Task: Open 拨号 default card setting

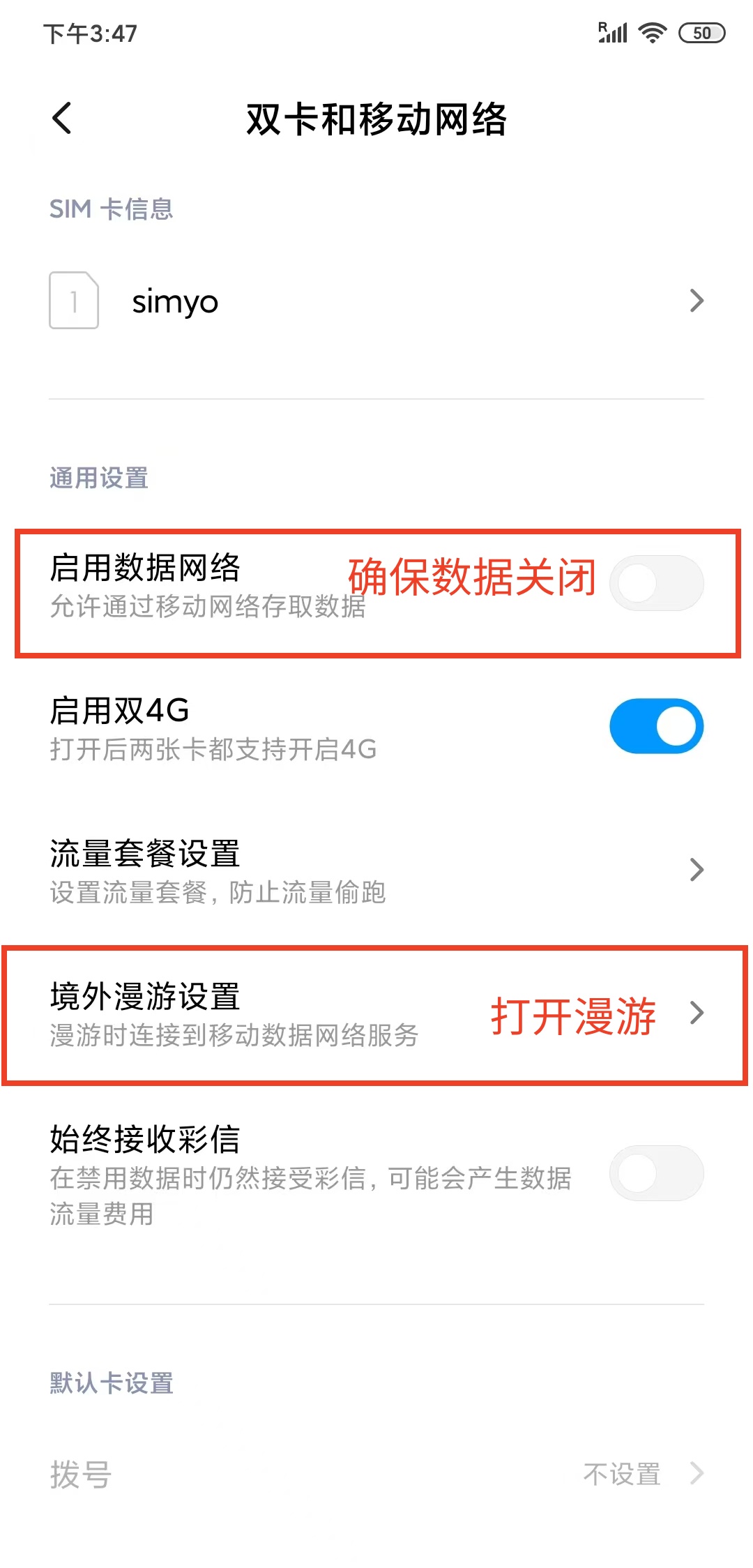Action: [376, 1474]
